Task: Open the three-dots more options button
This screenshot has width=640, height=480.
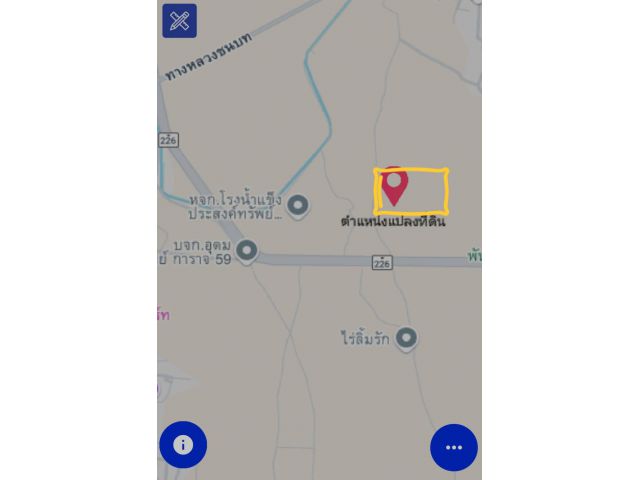Action: pos(454,447)
